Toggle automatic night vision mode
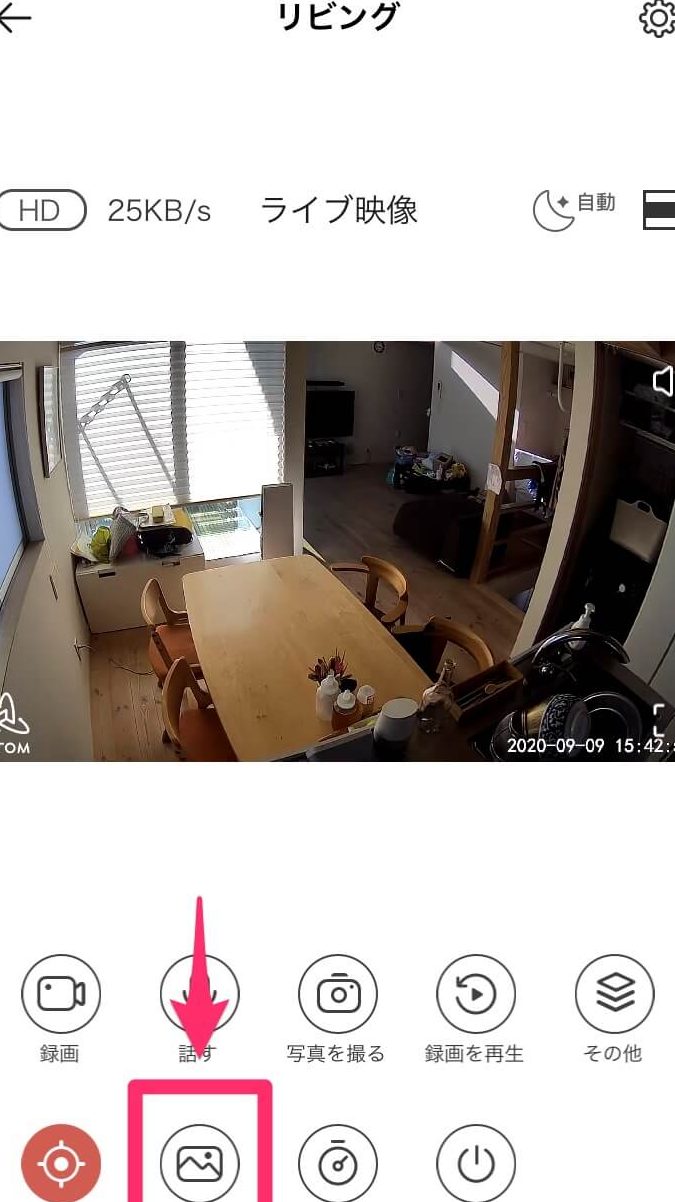The width and height of the screenshot is (675, 1202). pyautogui.click(x=573, y=208)
